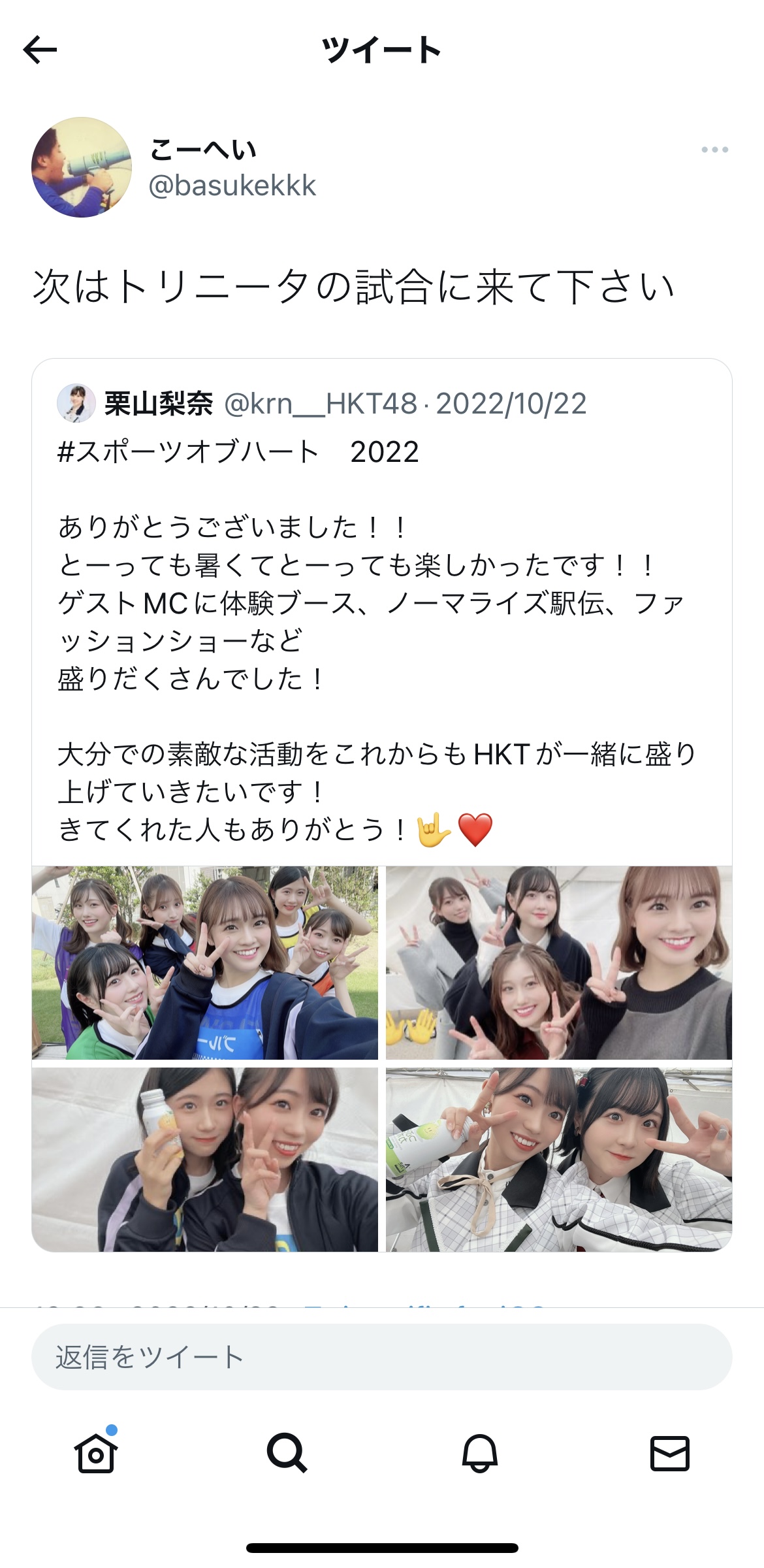Open the @basukekkk profile link
This screenshot has width=764, height=1568.
point(232,186)
